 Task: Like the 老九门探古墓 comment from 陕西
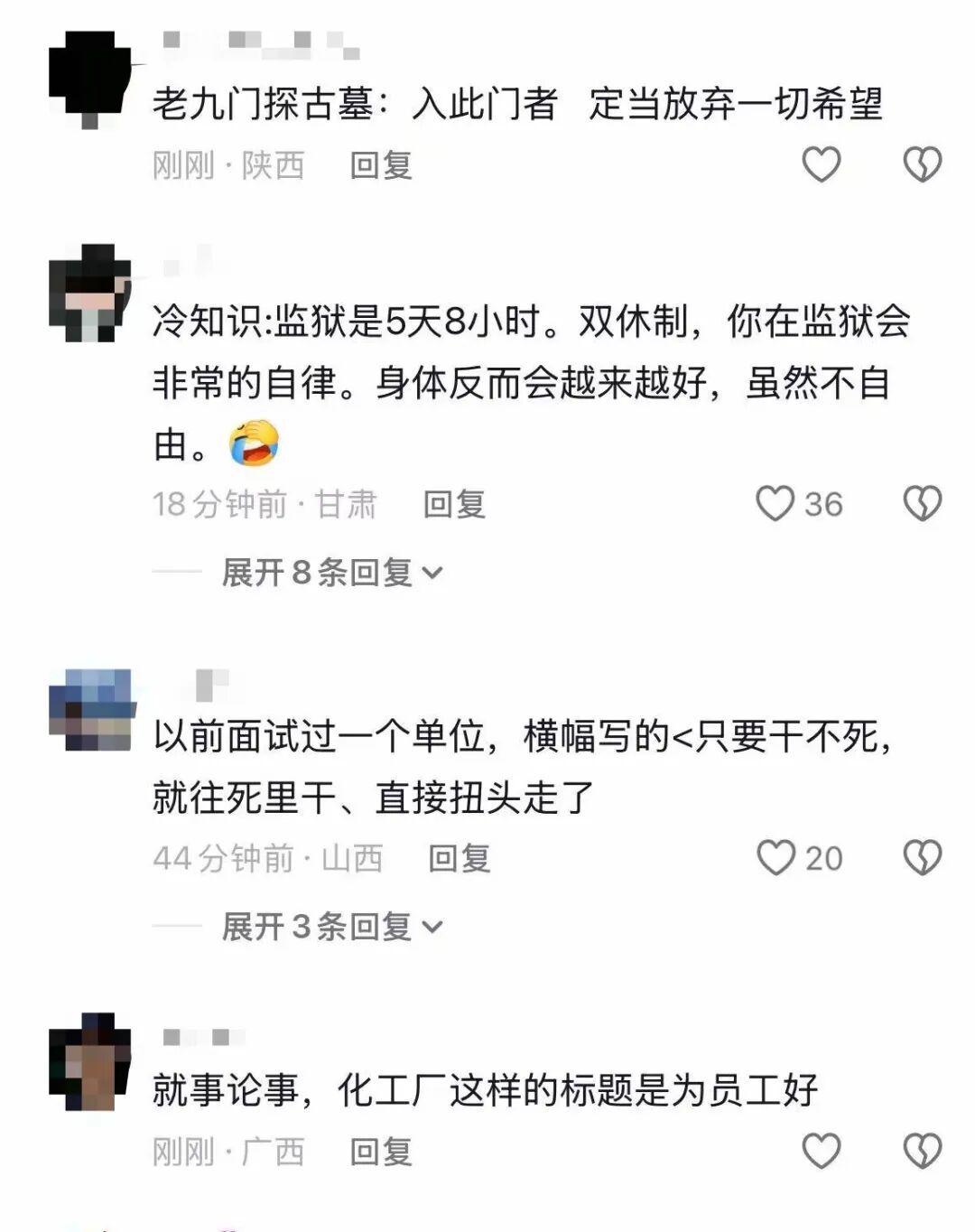click(821, 164)
